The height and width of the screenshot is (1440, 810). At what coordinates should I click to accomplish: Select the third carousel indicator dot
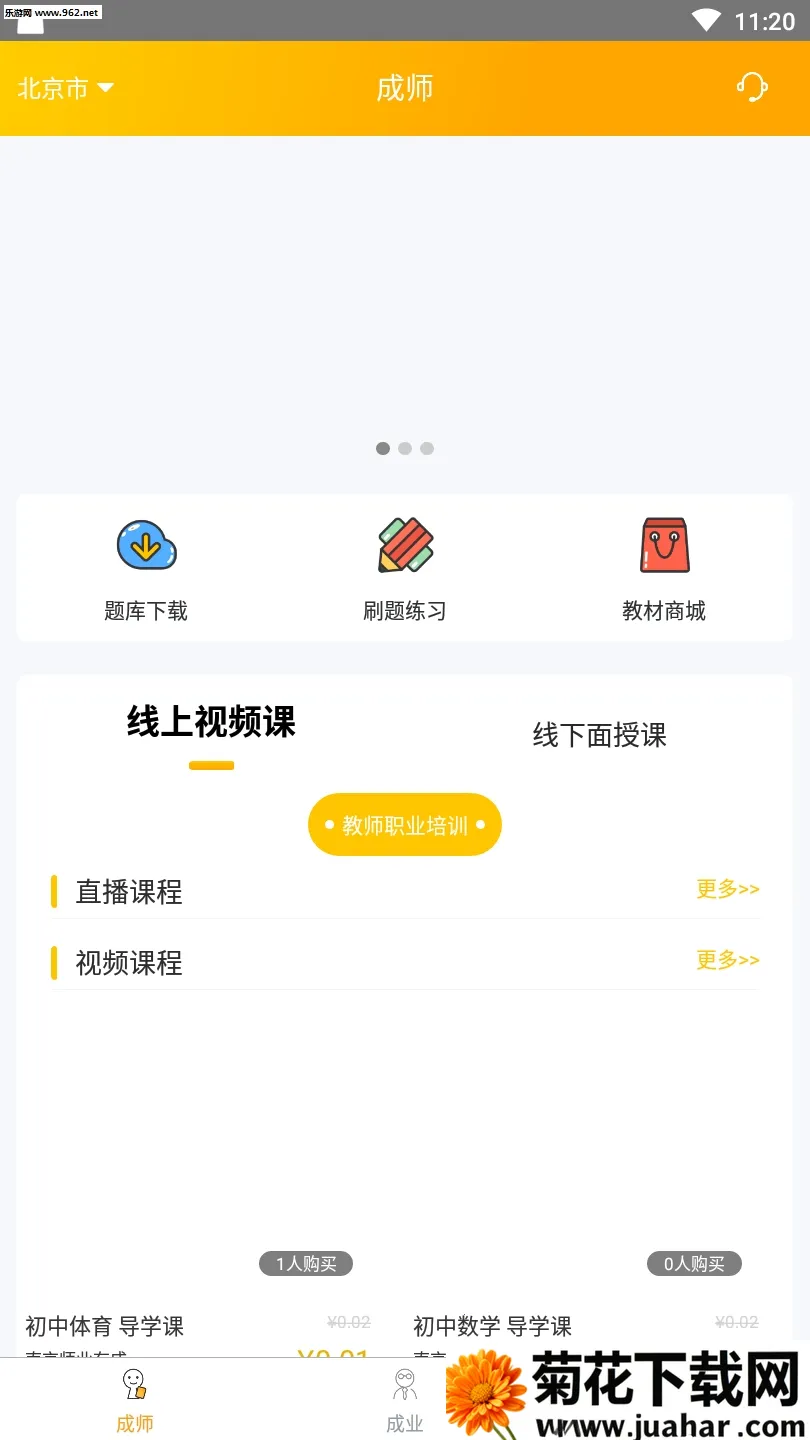point(427,448)
